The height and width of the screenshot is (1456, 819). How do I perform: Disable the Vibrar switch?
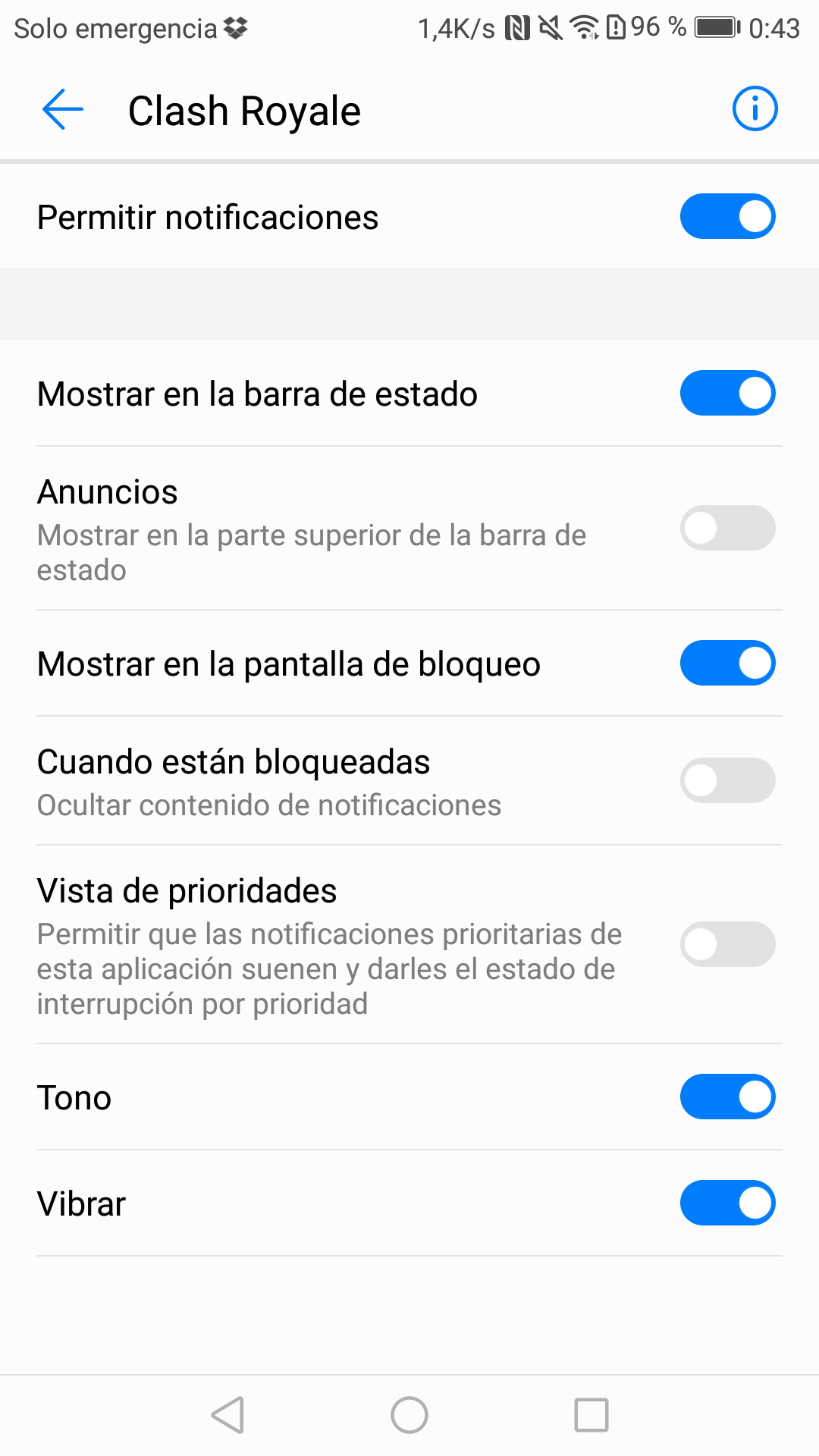(x=727, y=1203)
